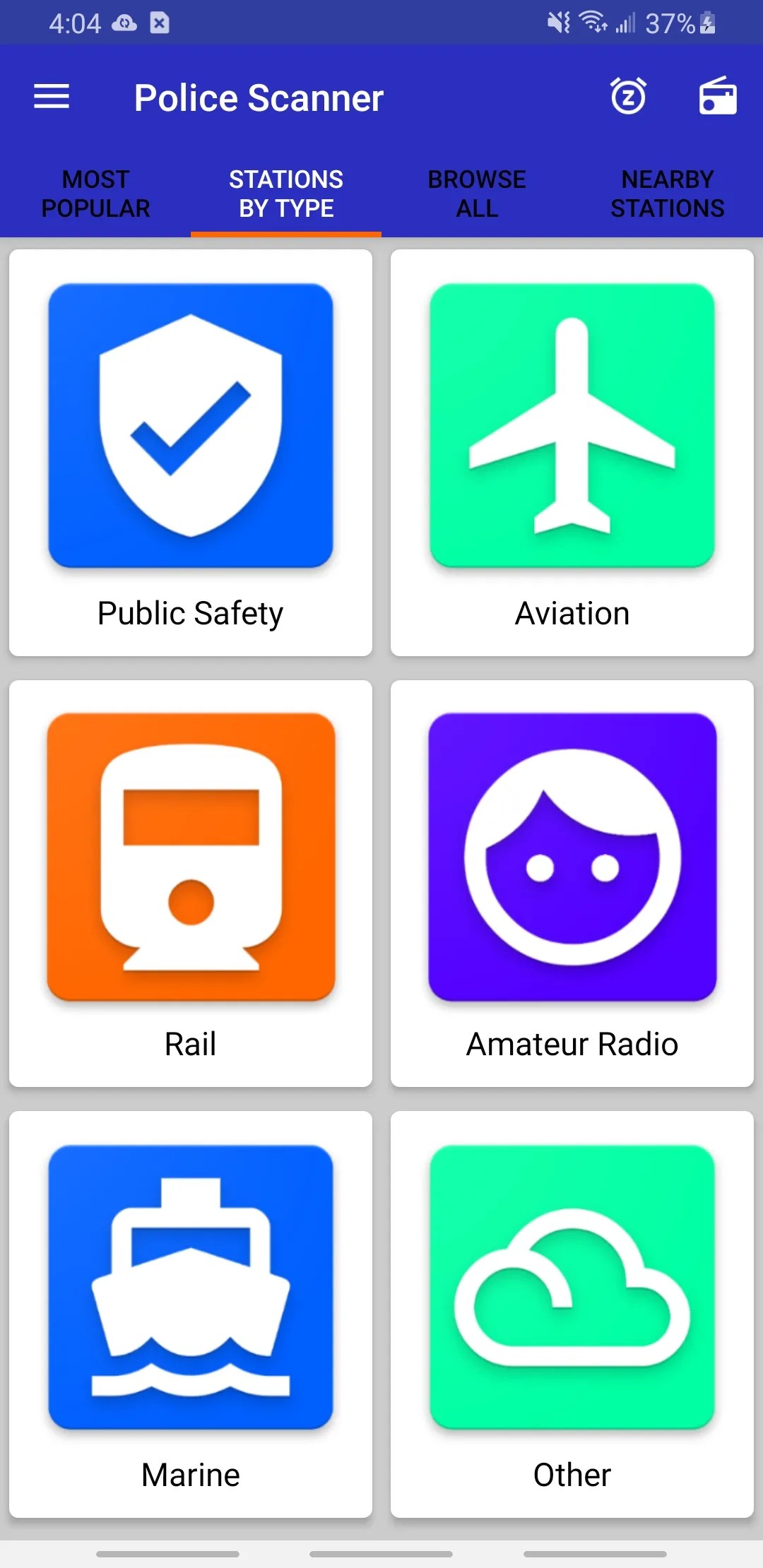763x1568 pixels.
Task: Select the radio icon in toolbar
Action: click(716, 97)
